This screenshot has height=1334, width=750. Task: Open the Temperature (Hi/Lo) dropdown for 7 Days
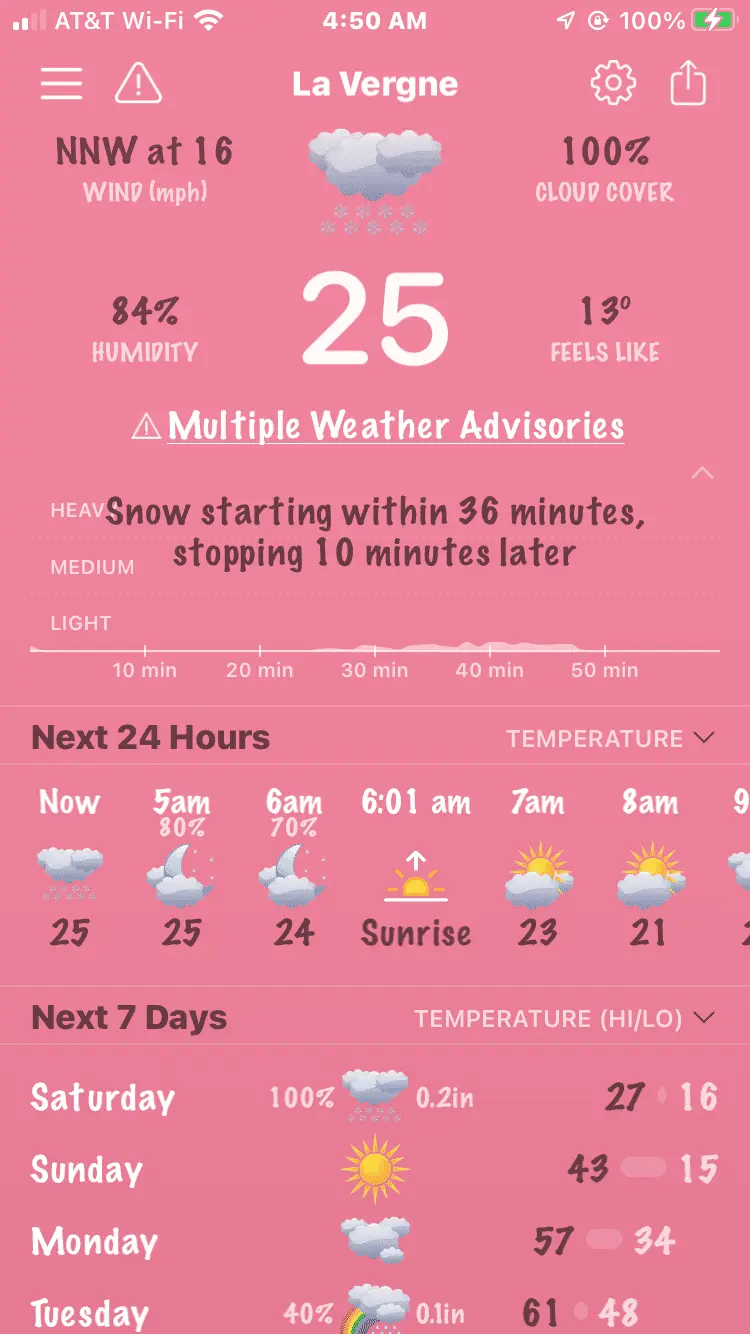click(x=565, y=1019)
